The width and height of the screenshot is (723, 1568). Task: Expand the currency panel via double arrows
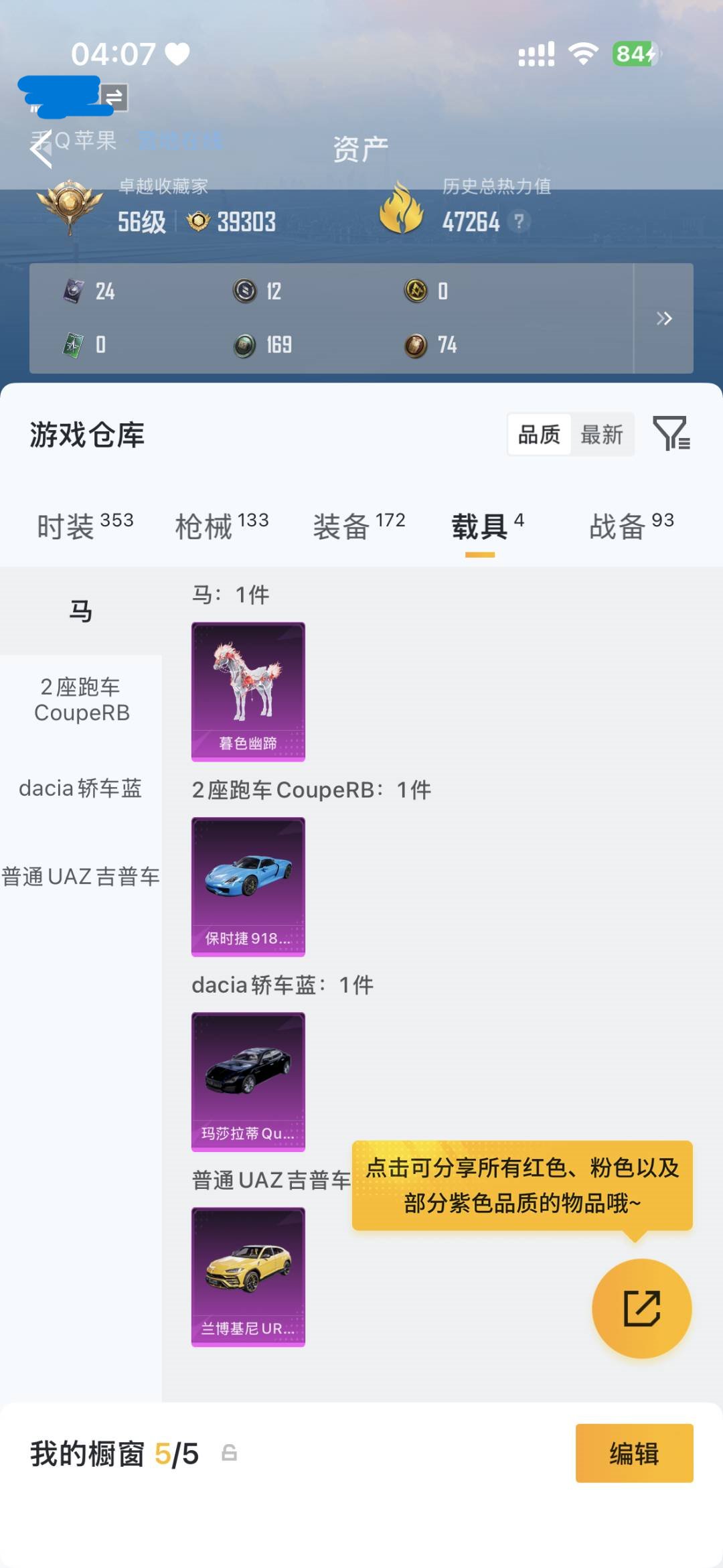tap(665, 319)
